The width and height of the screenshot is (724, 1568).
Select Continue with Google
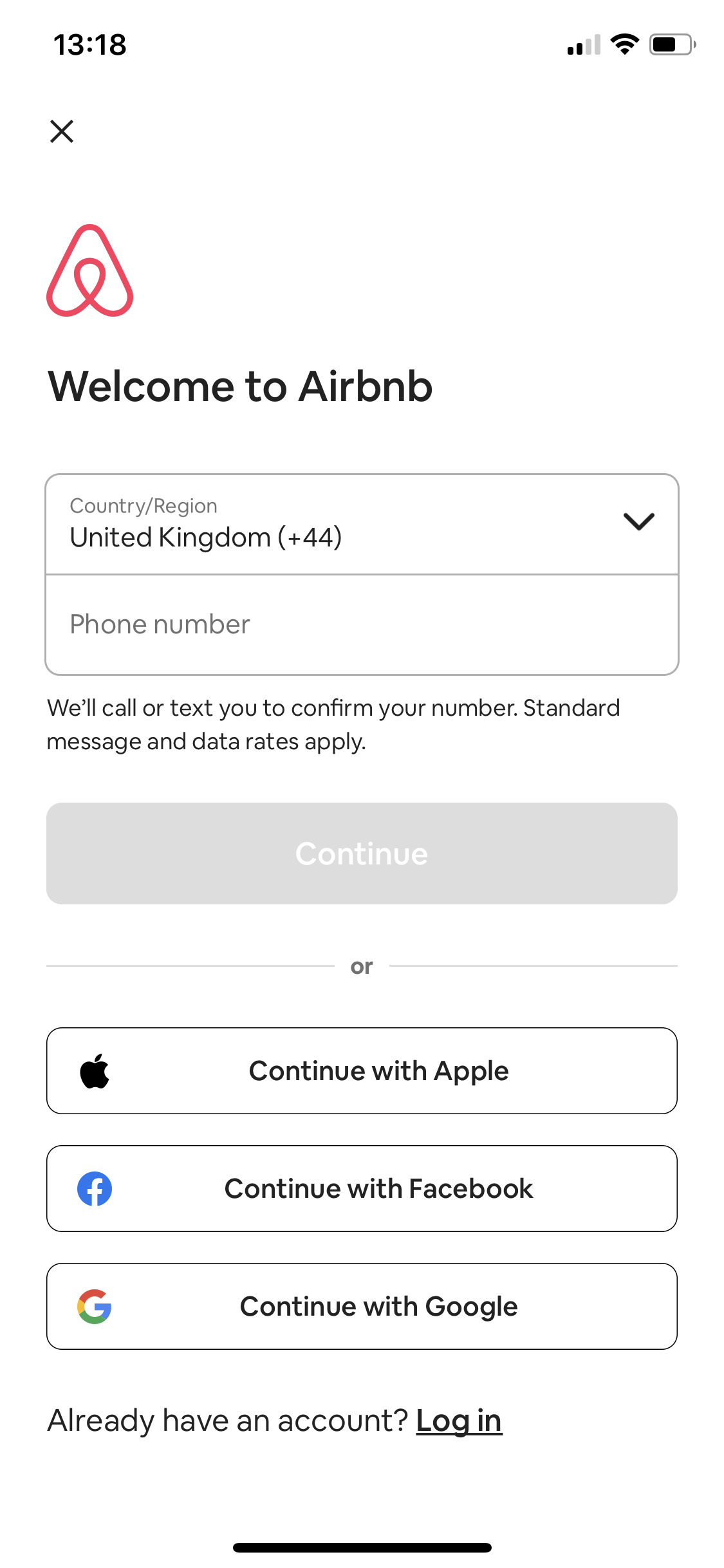click(362, 1307)
